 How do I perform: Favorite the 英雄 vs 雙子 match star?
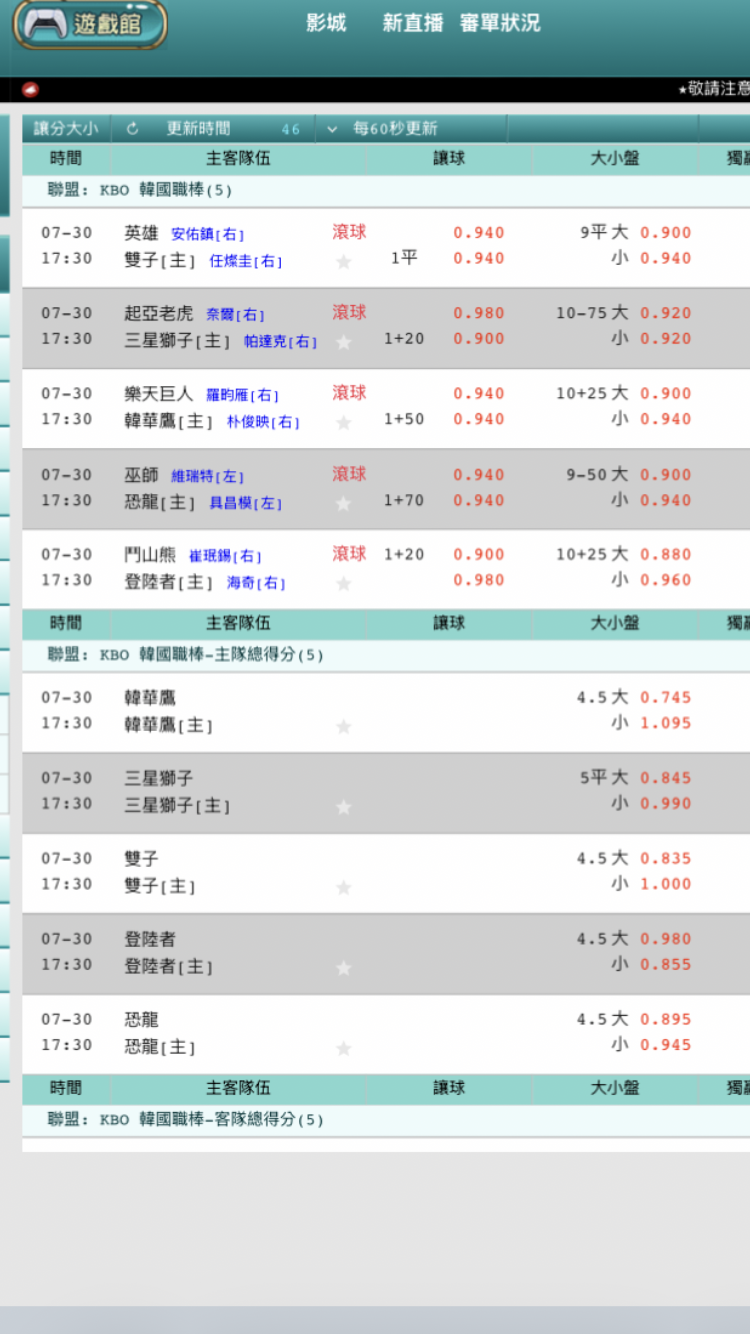click(x=344, y=261)
